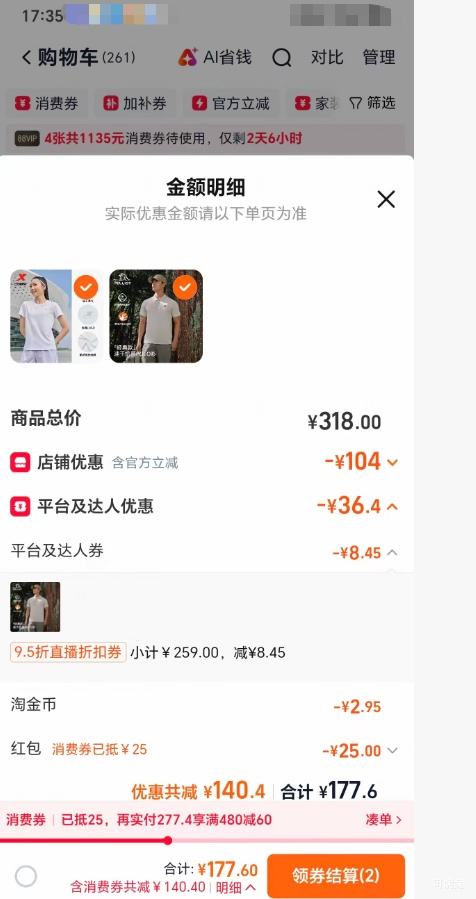Open the cart search icon
The image size is (476, 899).
pos(282,57)
